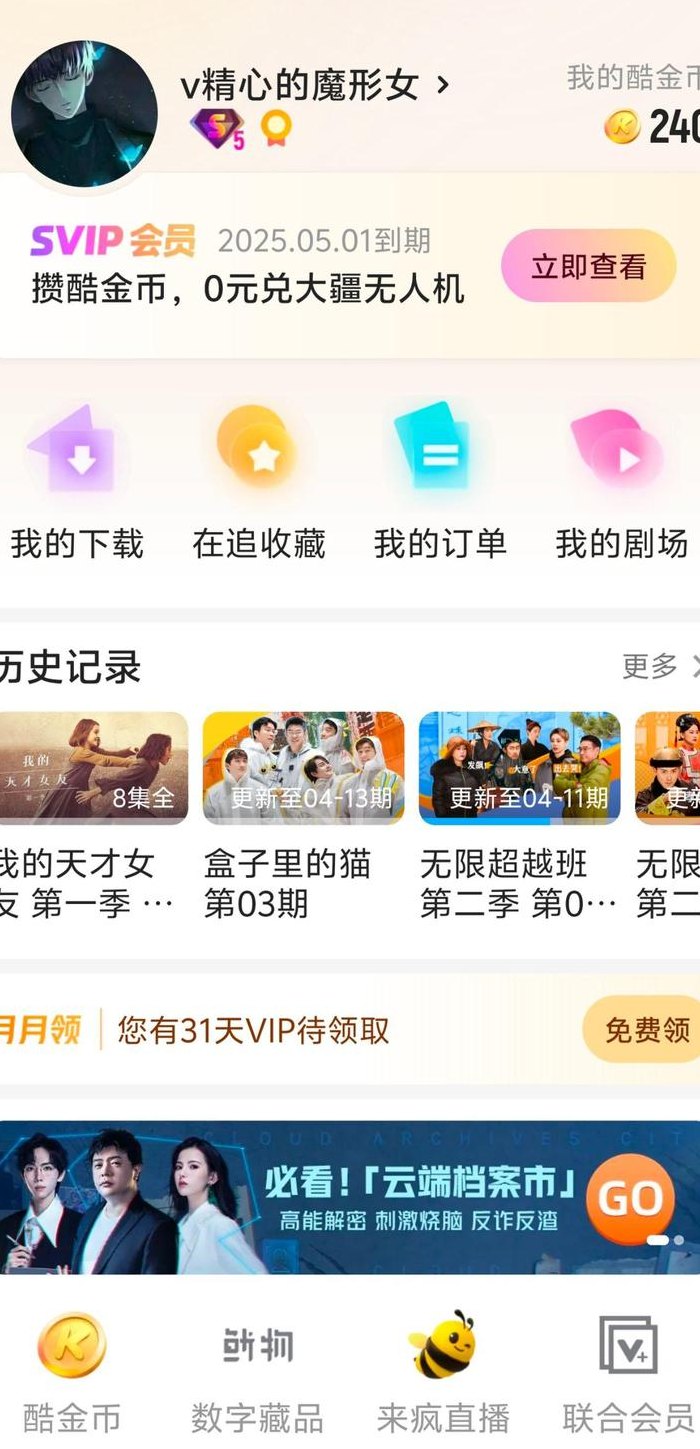Open 在追收藏
This screenshot has width=700, height=1449.
(x=259, y=482)
